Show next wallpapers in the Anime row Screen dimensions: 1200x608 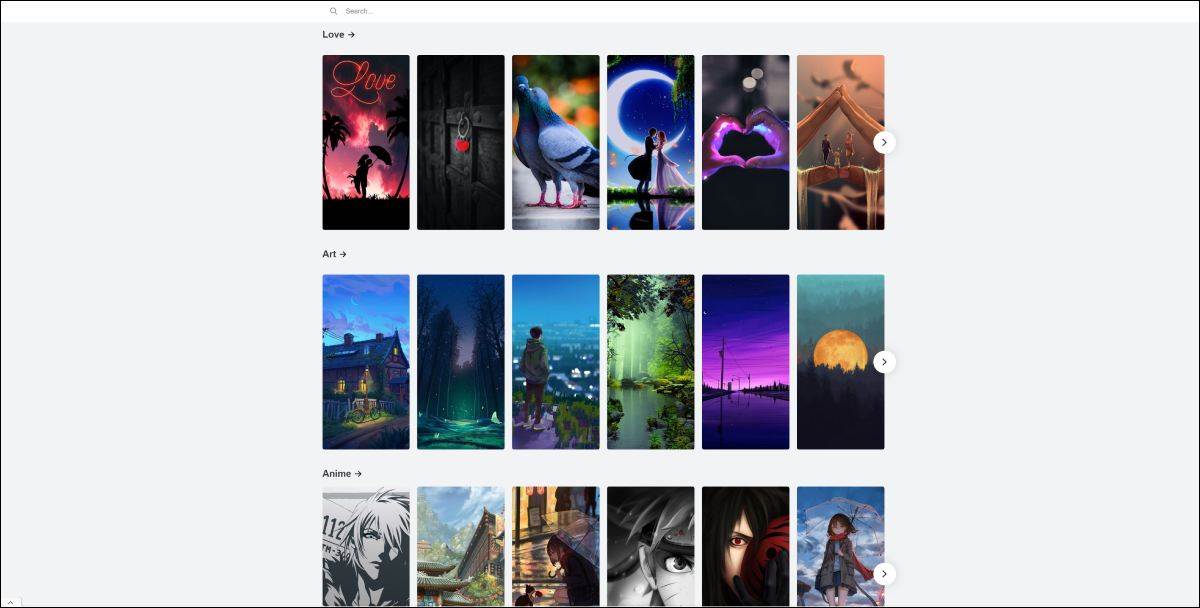[884, 574]
